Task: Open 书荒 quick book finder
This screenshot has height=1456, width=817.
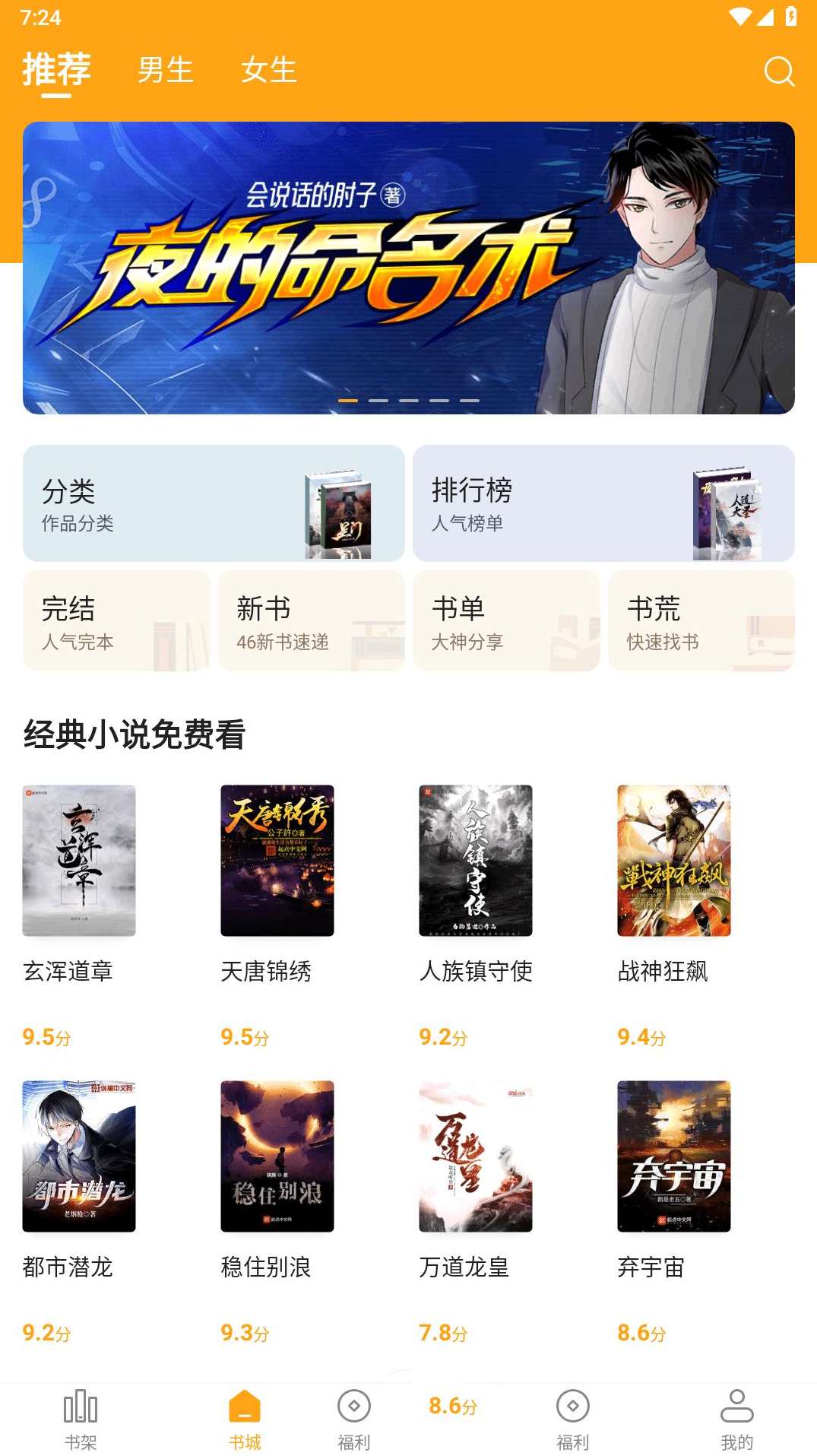Action: tap(700, 621)
